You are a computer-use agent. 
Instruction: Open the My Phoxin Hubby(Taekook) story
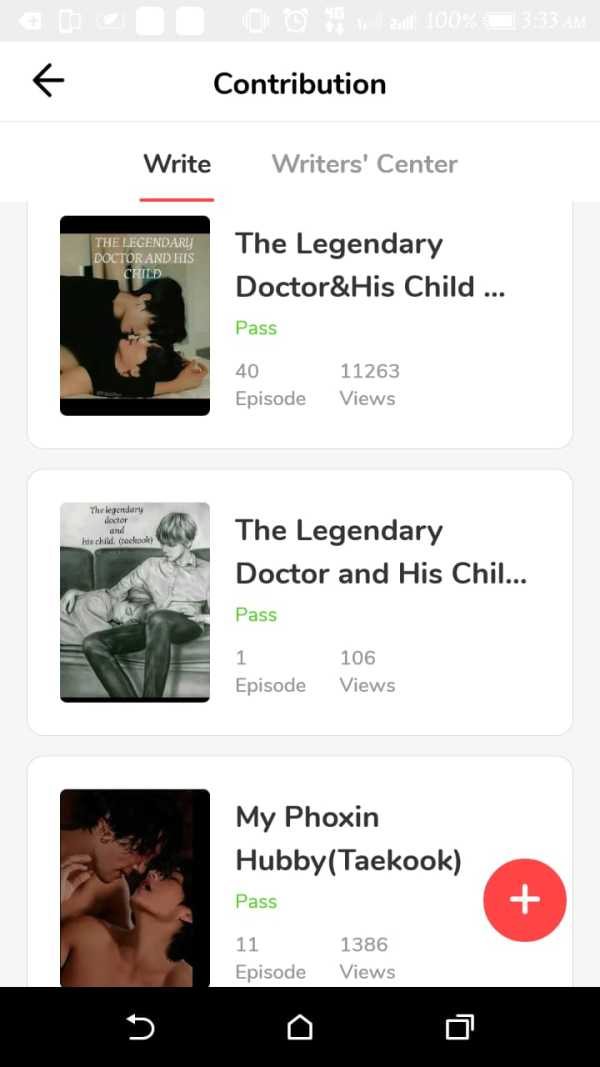pos(300,880)
